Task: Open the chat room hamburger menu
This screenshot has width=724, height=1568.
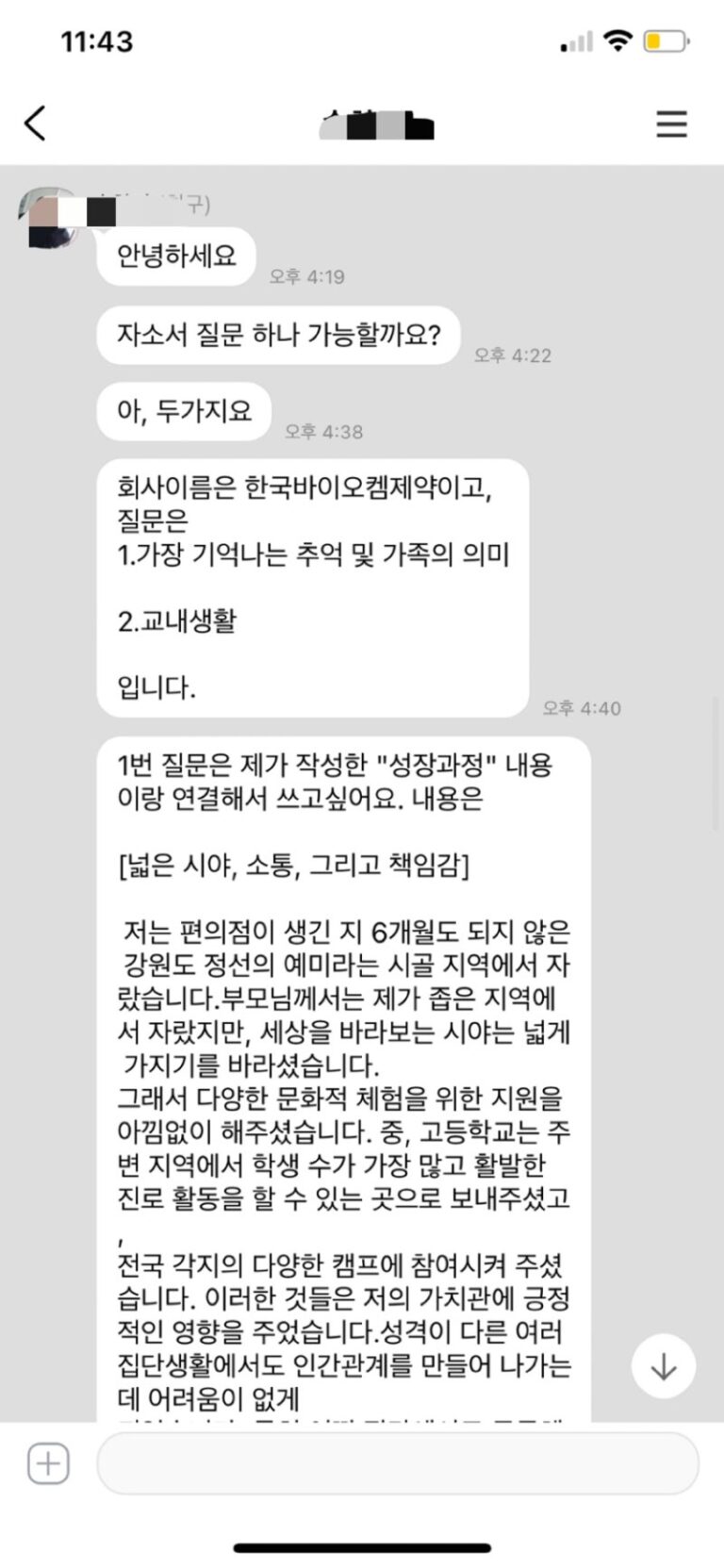Action: [x=671, y=124]
